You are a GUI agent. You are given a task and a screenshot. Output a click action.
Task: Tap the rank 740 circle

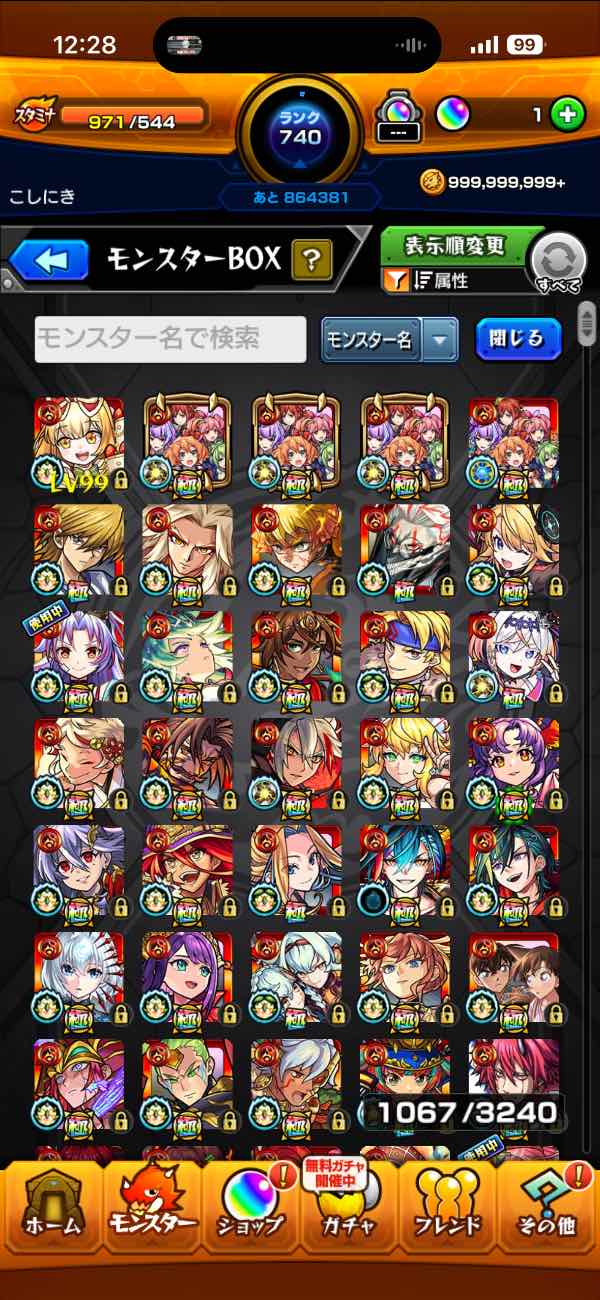click(300, 130)
